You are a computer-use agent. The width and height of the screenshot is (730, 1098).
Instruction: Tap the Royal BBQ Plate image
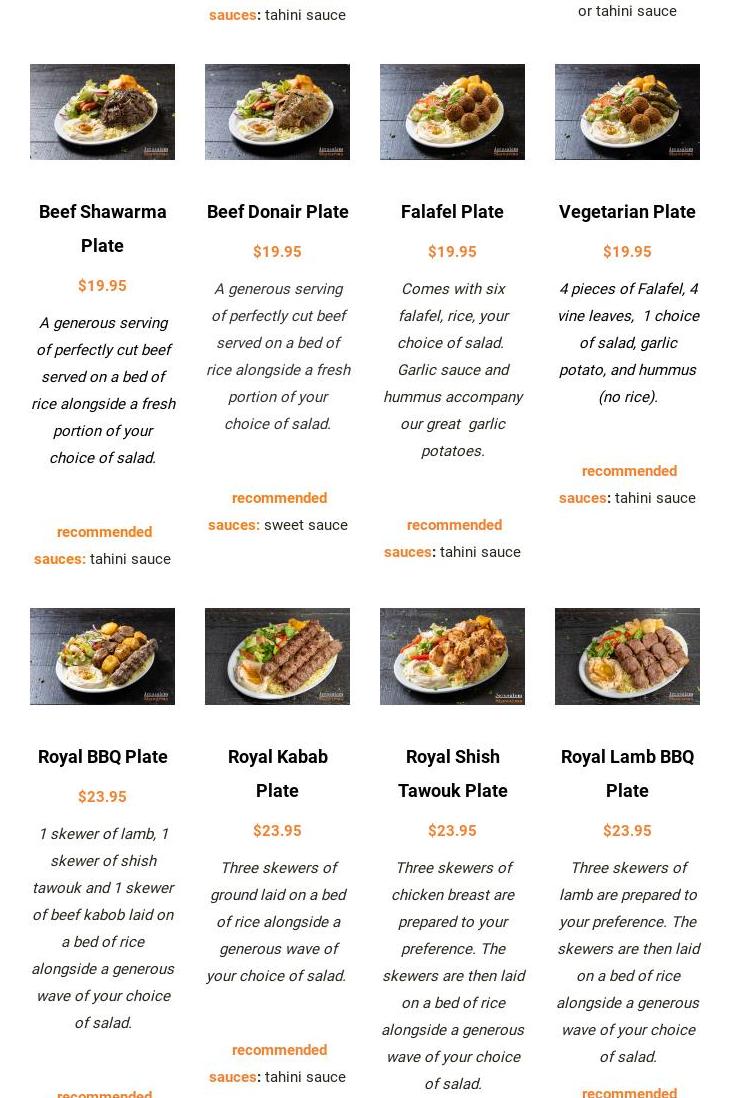(x=102, y=656)
